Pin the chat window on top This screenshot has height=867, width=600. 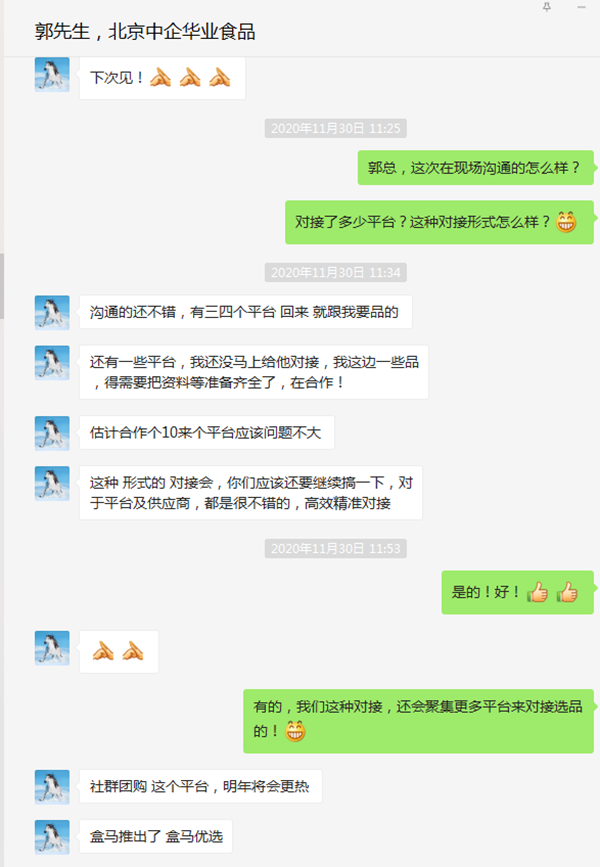546,6
